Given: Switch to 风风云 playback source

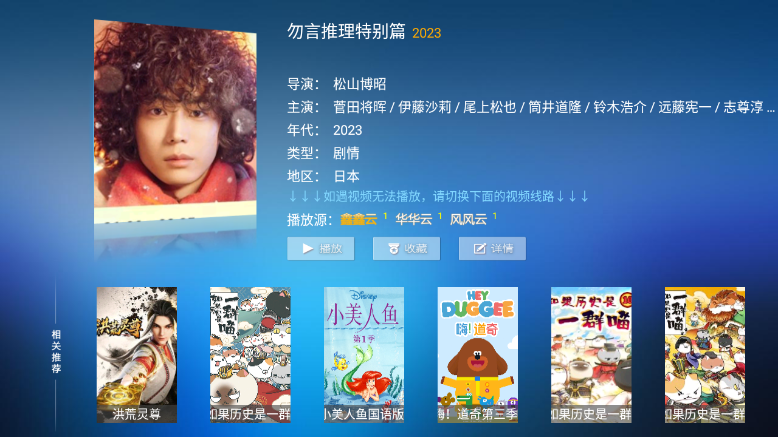Looking at the screenshot, I should (x=468, y=219).
